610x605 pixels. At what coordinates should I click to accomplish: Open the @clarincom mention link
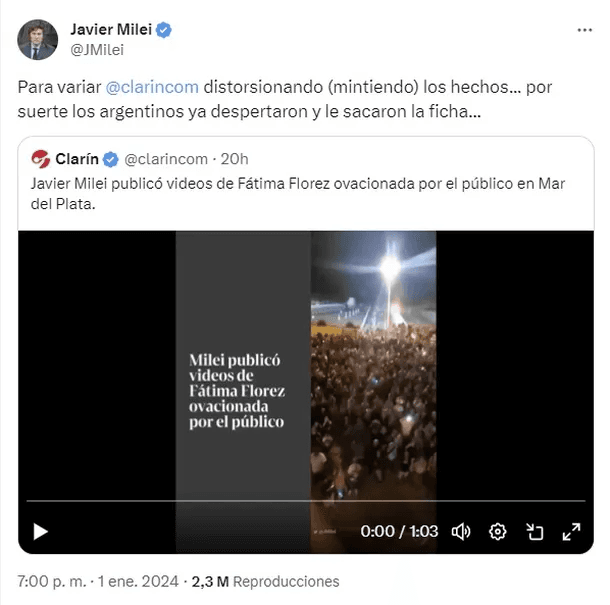point(152,87)
